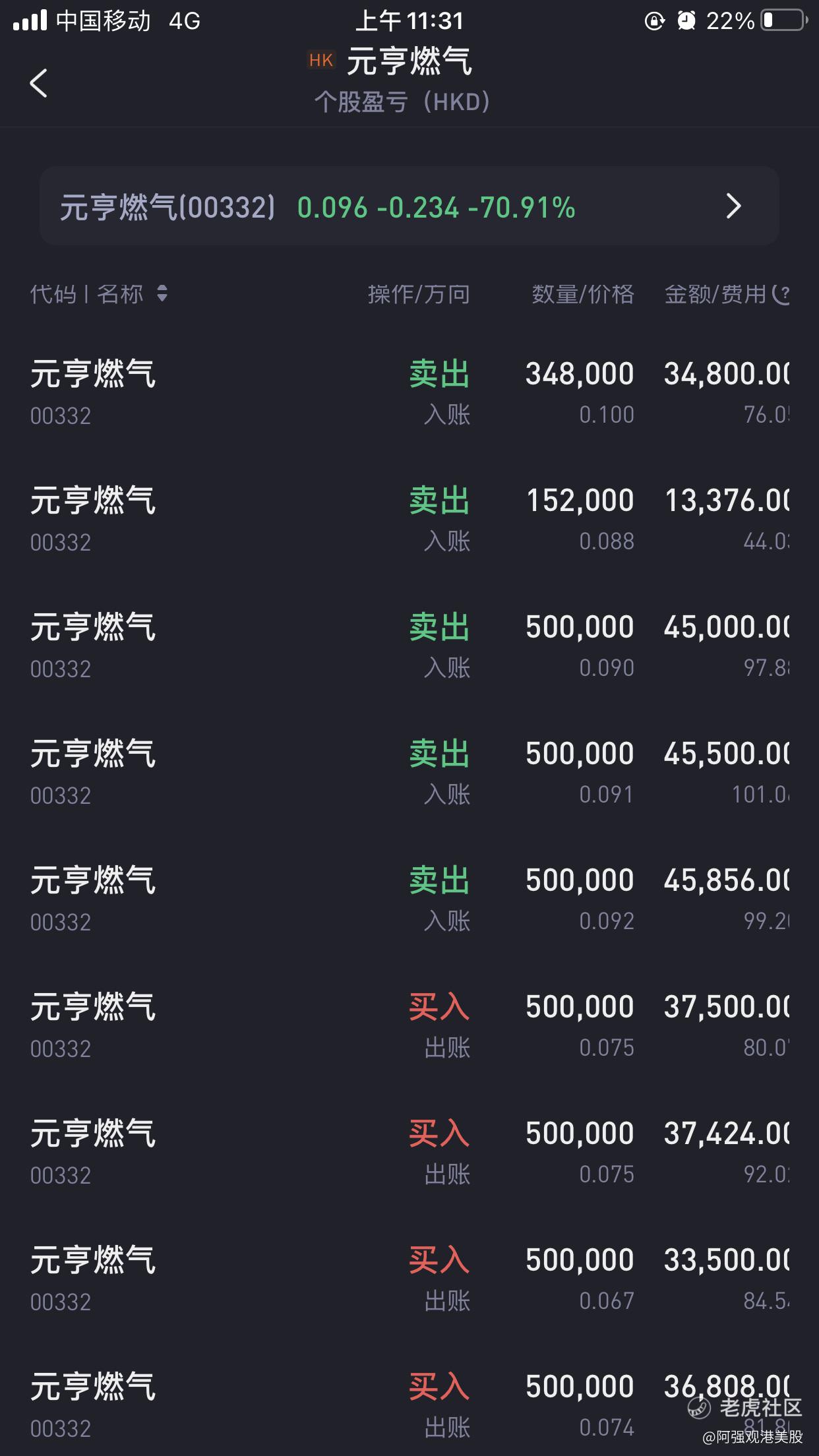
Task: Open the 卖出 trade of 348,000 shares
Action: tap(409, 393)
